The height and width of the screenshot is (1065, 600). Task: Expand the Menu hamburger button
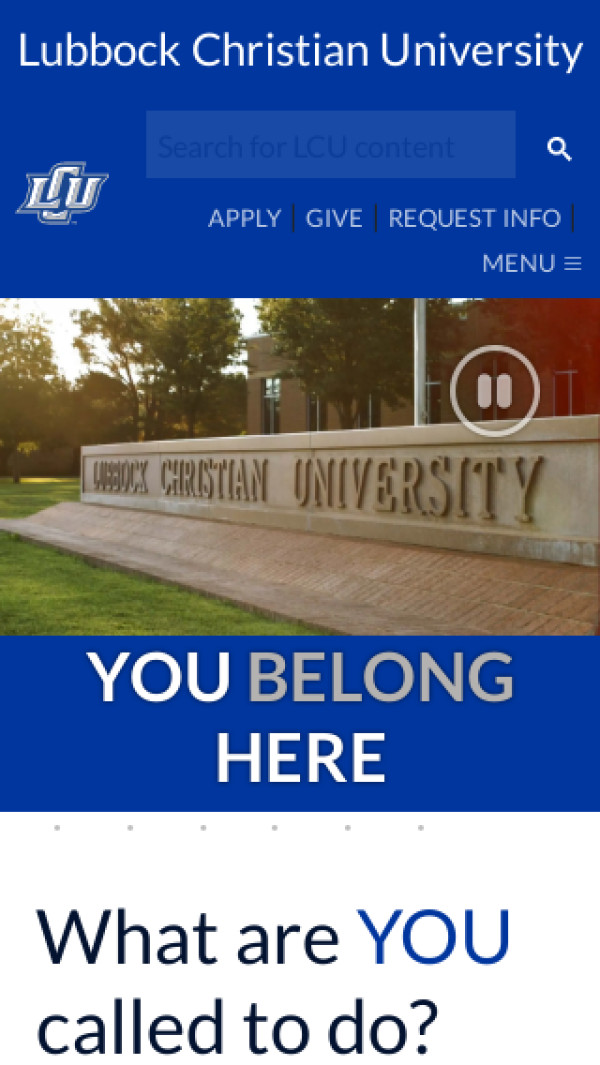pos(531,263)
